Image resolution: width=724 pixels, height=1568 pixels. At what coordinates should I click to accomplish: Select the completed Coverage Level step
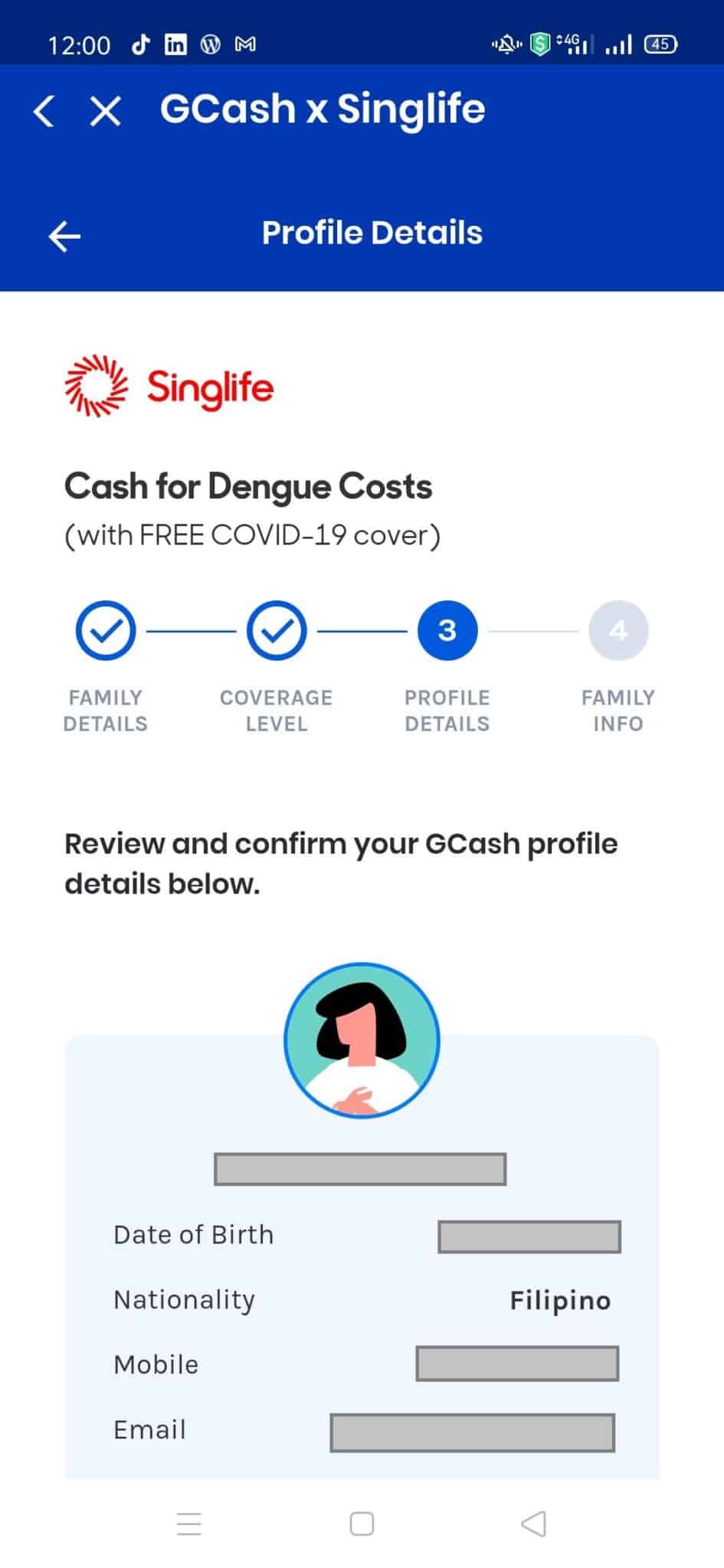coord(276,629)
